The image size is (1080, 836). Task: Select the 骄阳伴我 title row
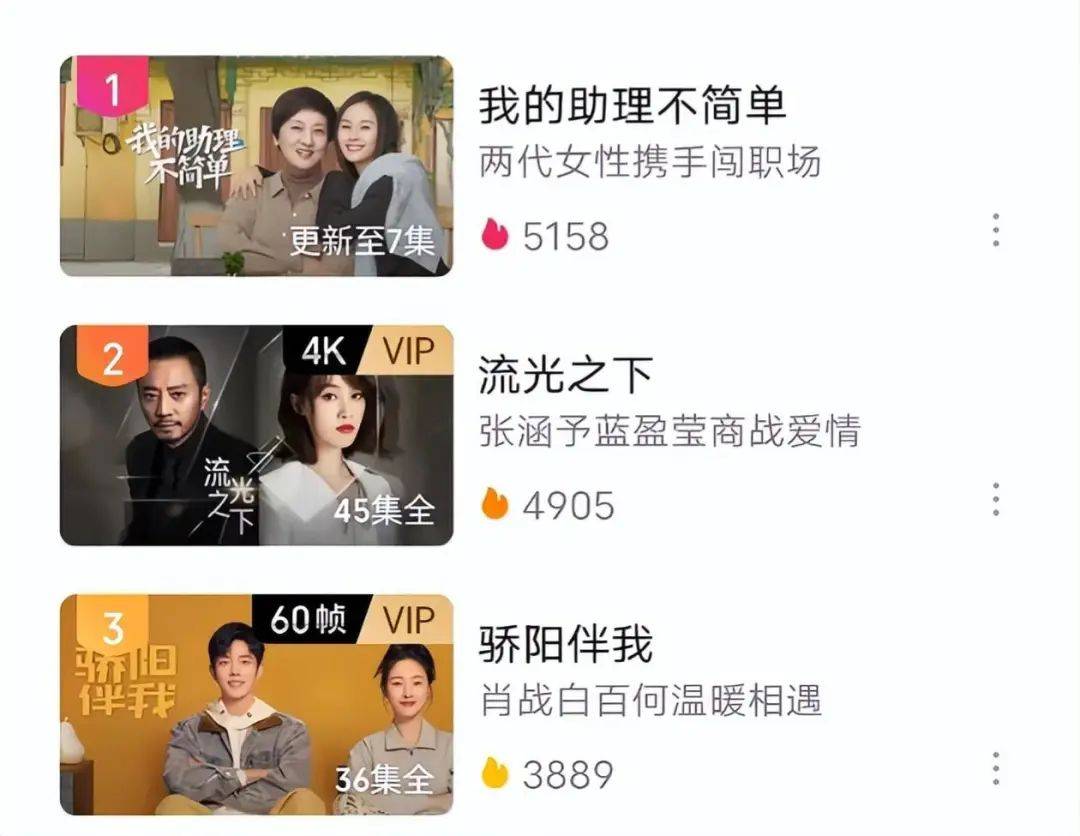565,644
